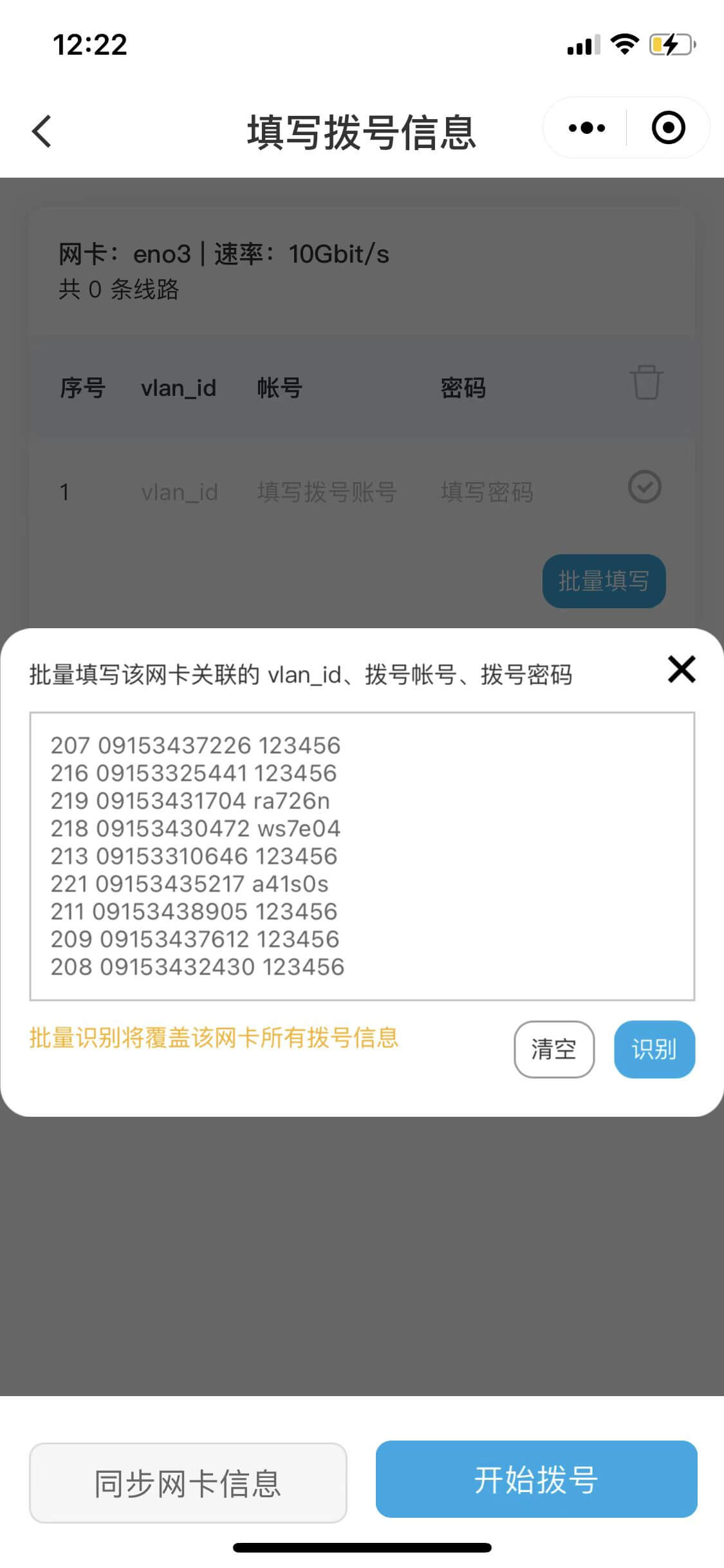
Task: Dismiss the batch fill dialog
Action: tap(682, 669)
